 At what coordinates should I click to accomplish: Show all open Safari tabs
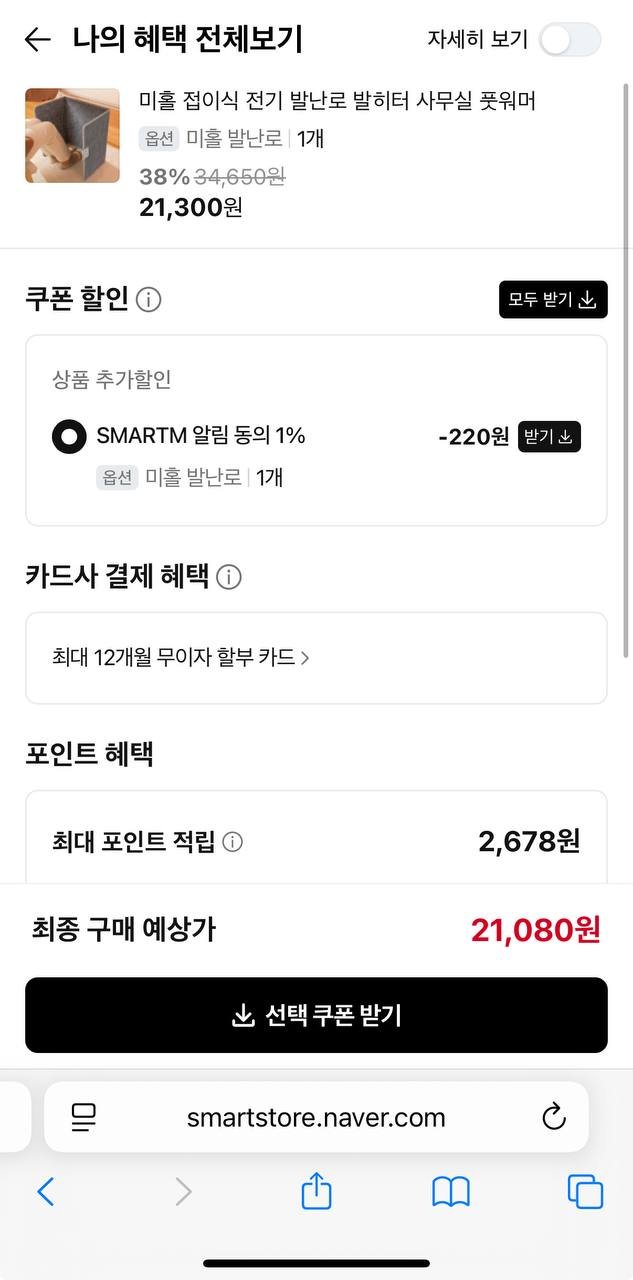click(x=585, y=1191)
